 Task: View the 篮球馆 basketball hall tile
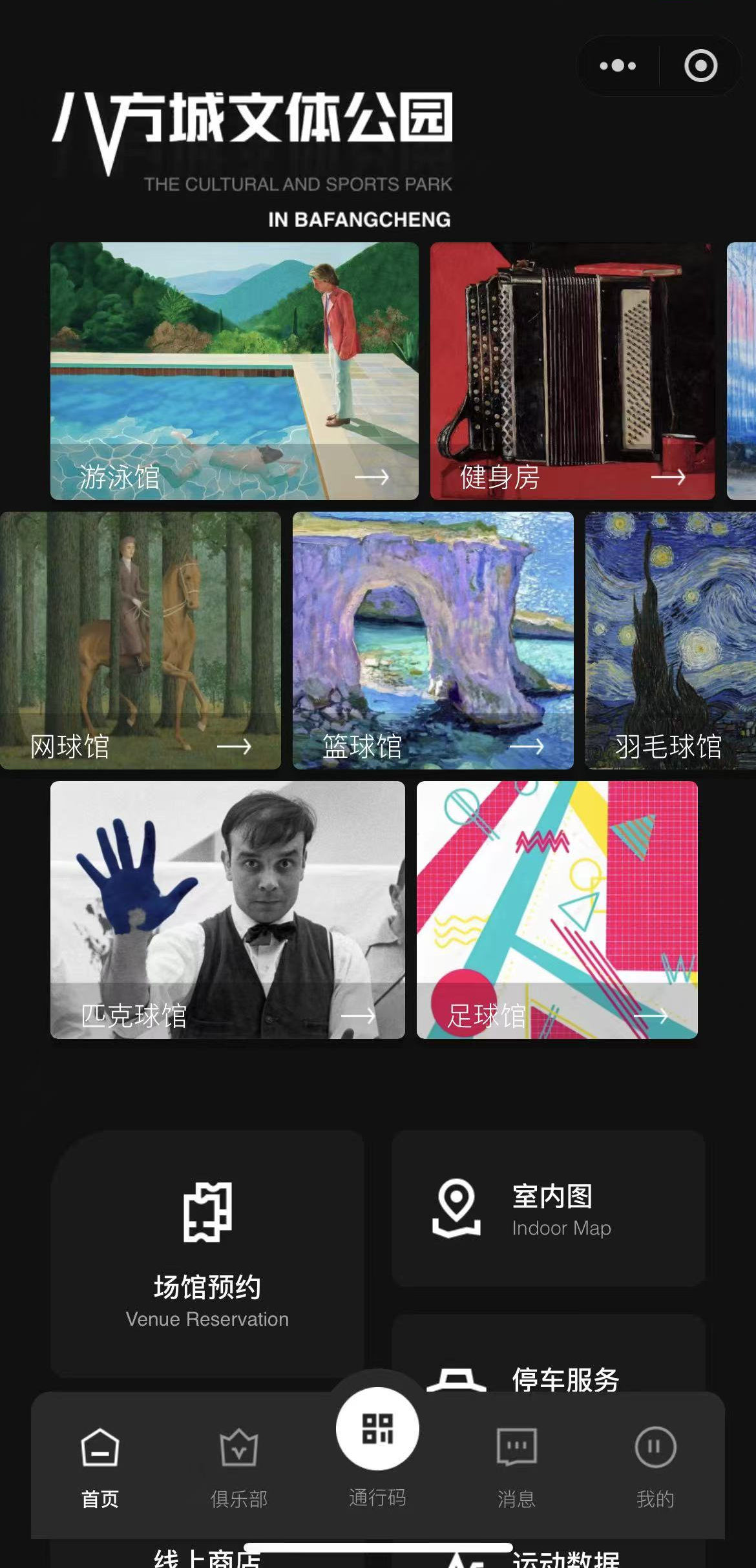coord(433,640)
